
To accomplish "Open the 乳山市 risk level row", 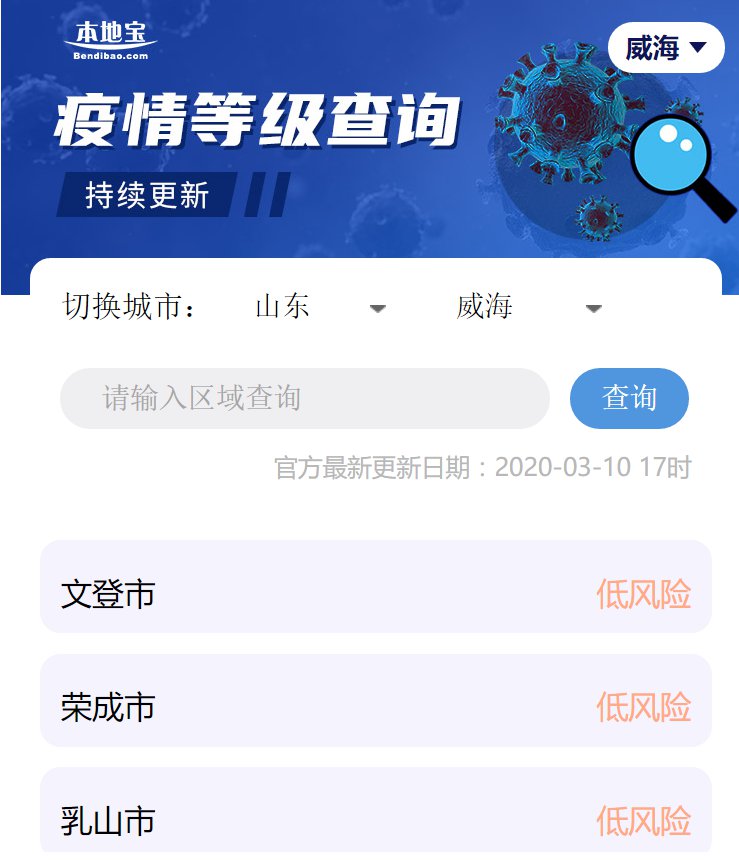I will 375,818.
